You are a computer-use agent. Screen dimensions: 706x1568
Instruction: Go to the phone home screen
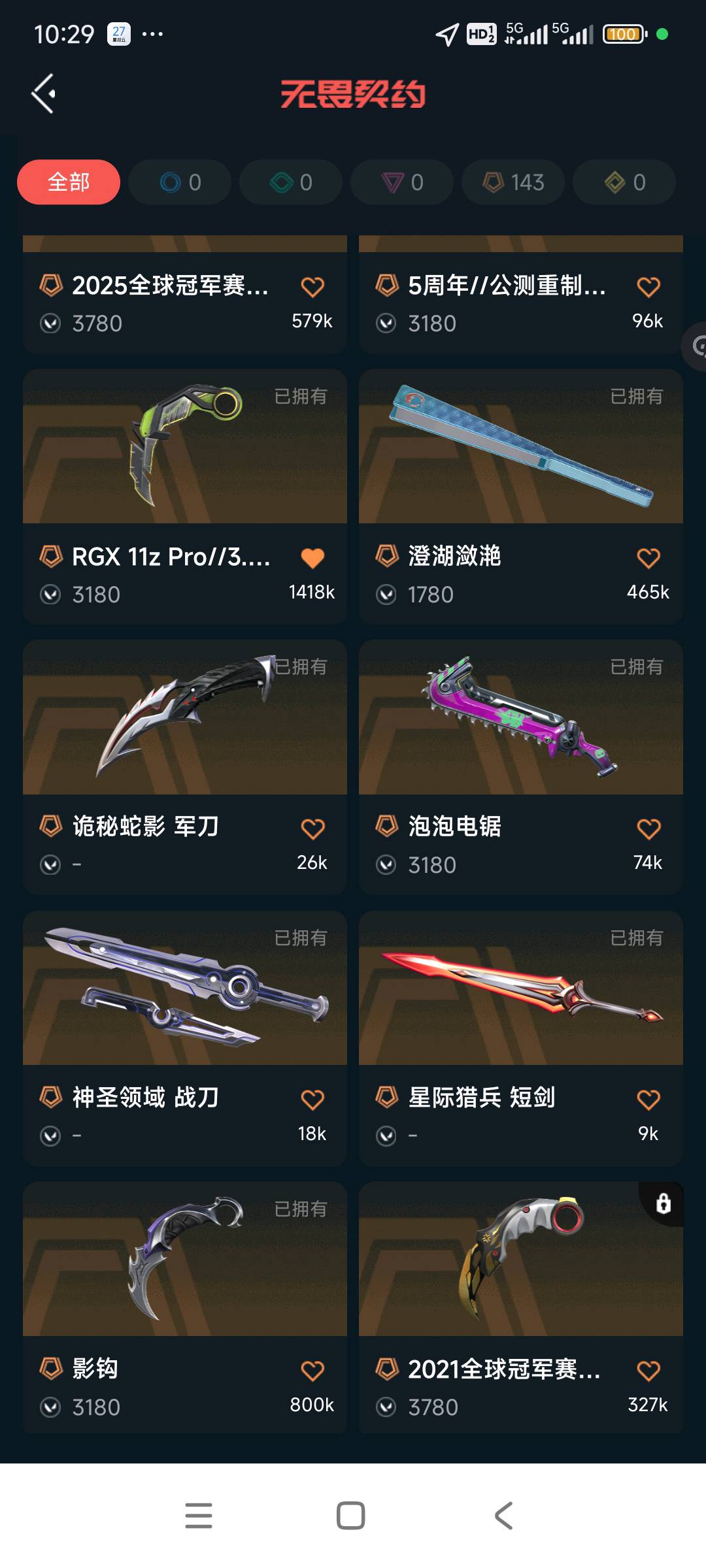click(351, 1516)
